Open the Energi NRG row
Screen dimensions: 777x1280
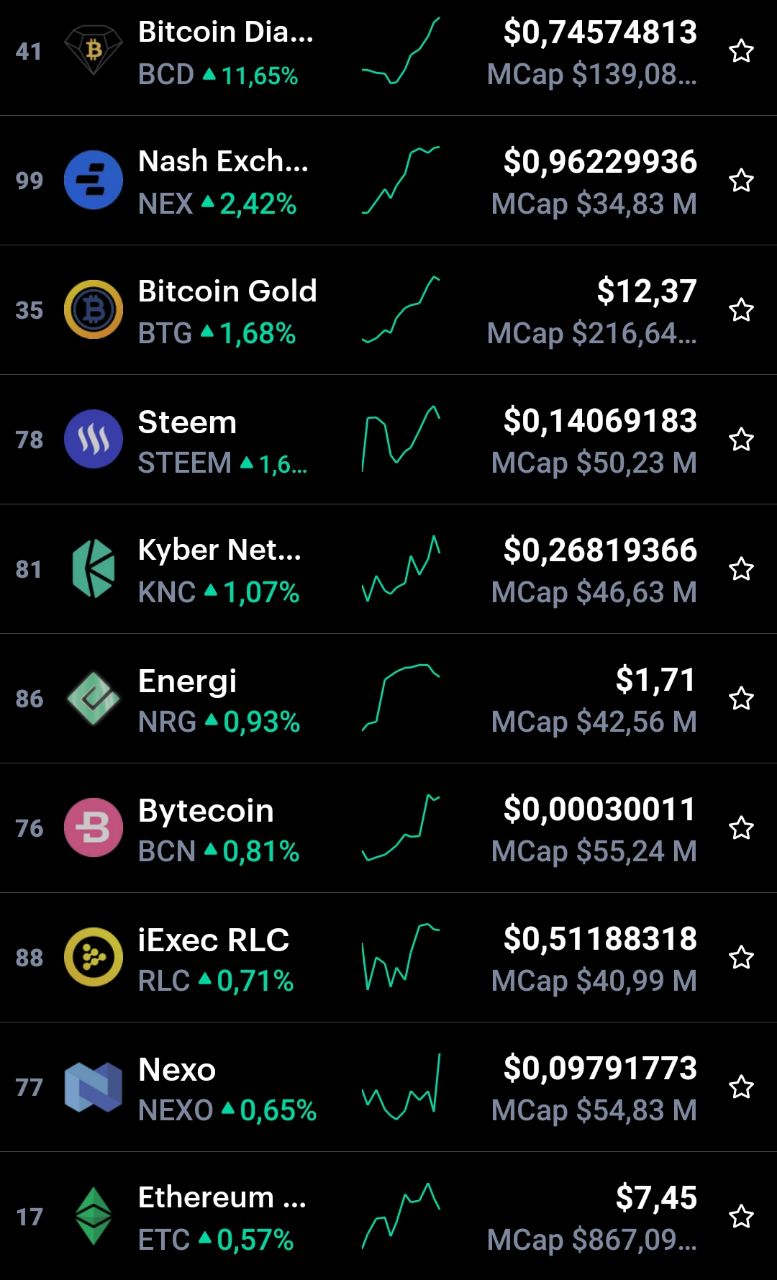[x=388, y=698]
